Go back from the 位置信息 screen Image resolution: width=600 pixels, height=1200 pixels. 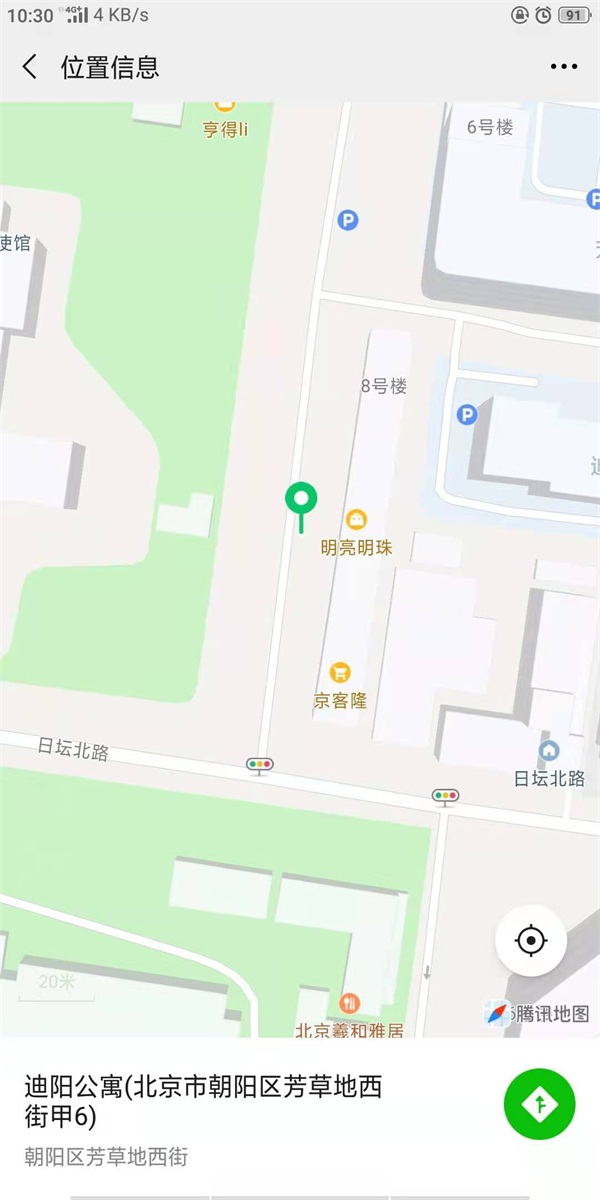[x=30, y=67]
